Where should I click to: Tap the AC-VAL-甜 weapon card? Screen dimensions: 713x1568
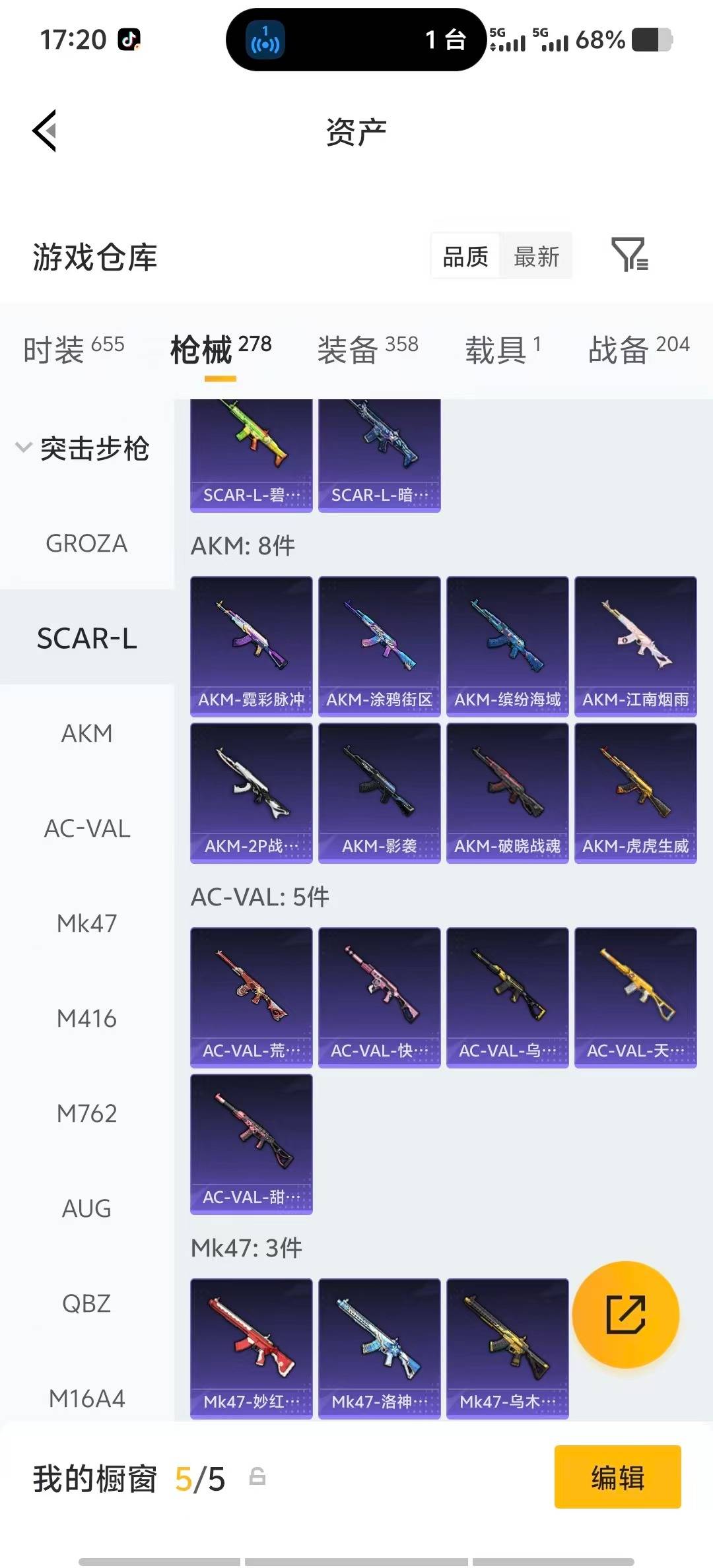251,1143
